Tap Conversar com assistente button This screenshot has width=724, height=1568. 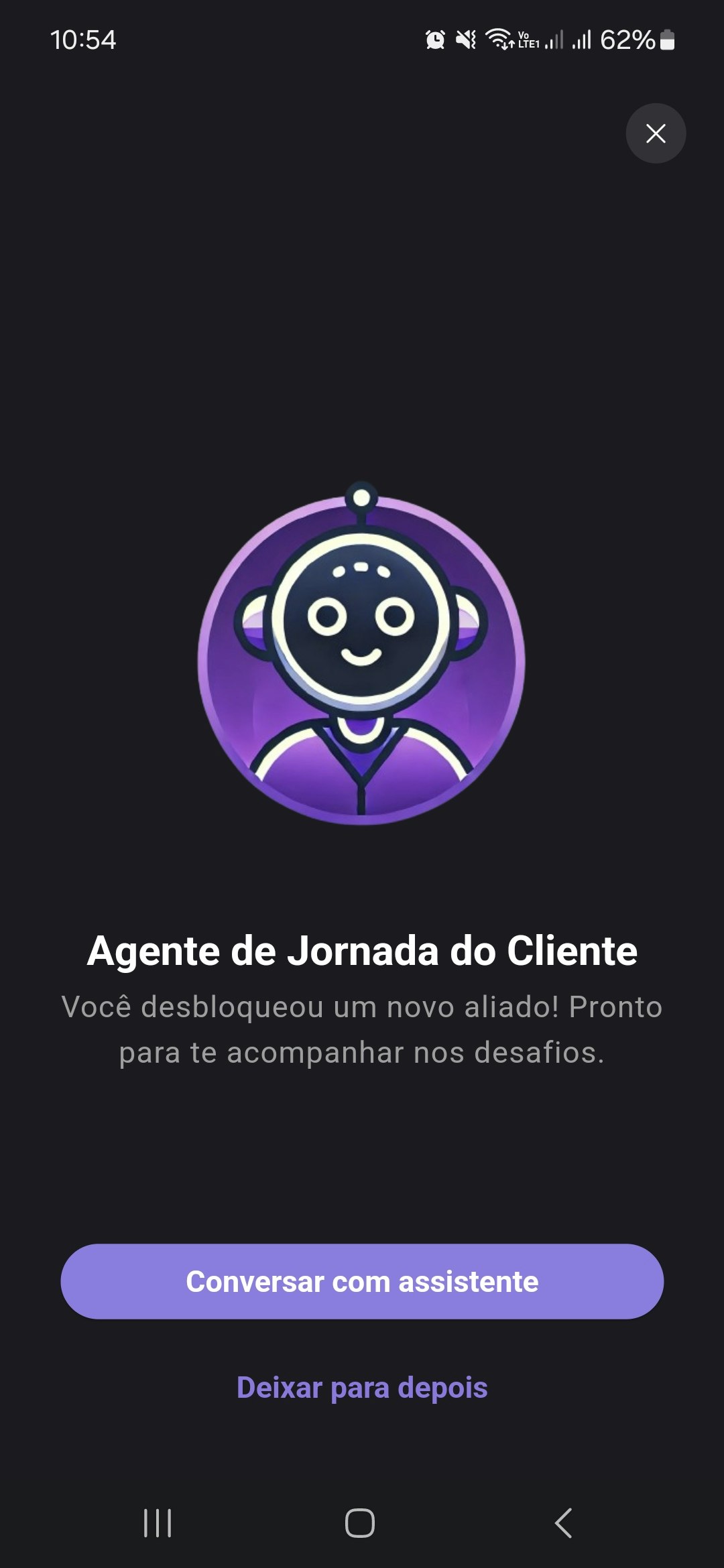362,1281
